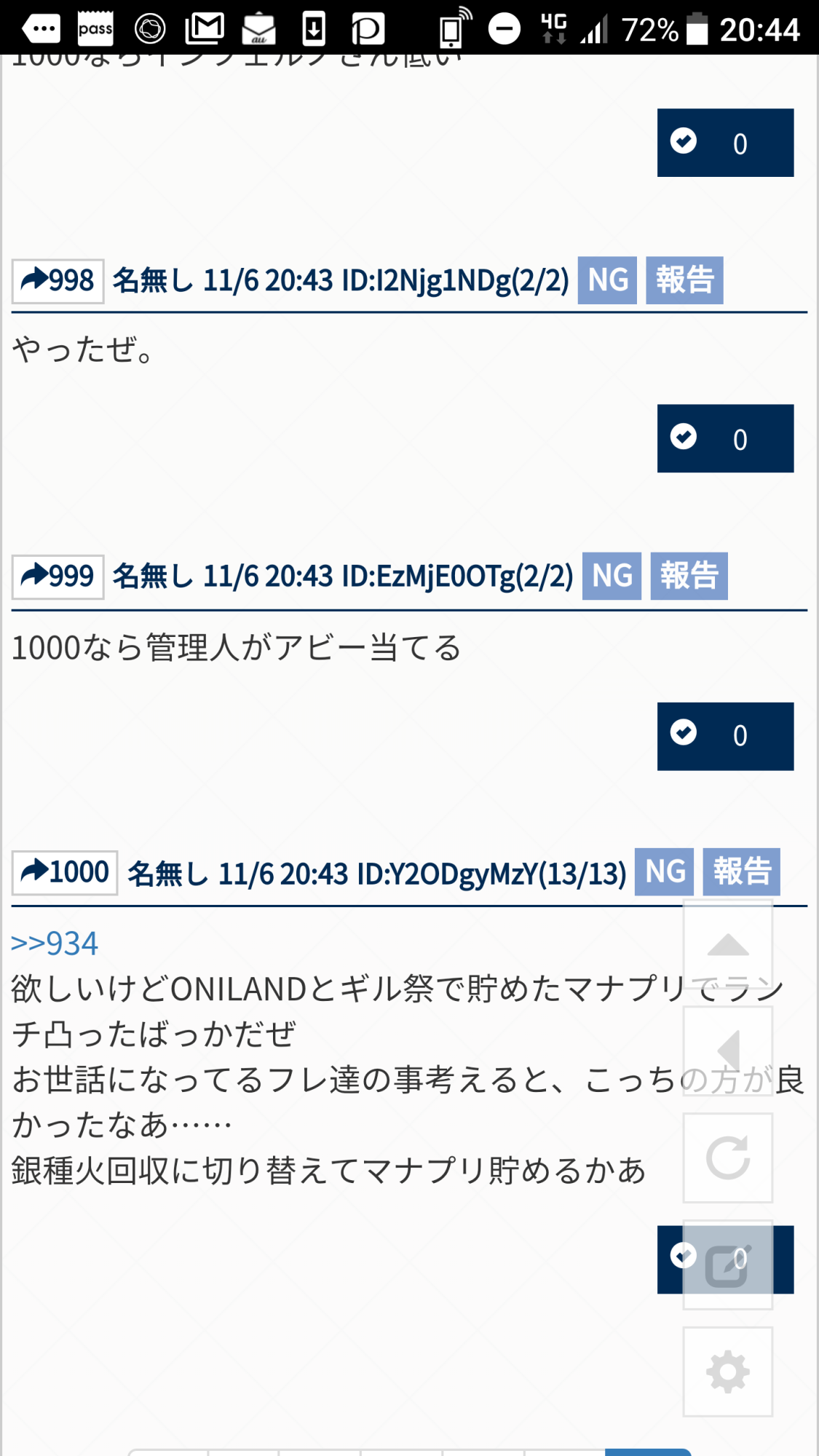Mark post 1000 as NG
The width and height of the screenshot is (819, 1456).
click(664, 871)
